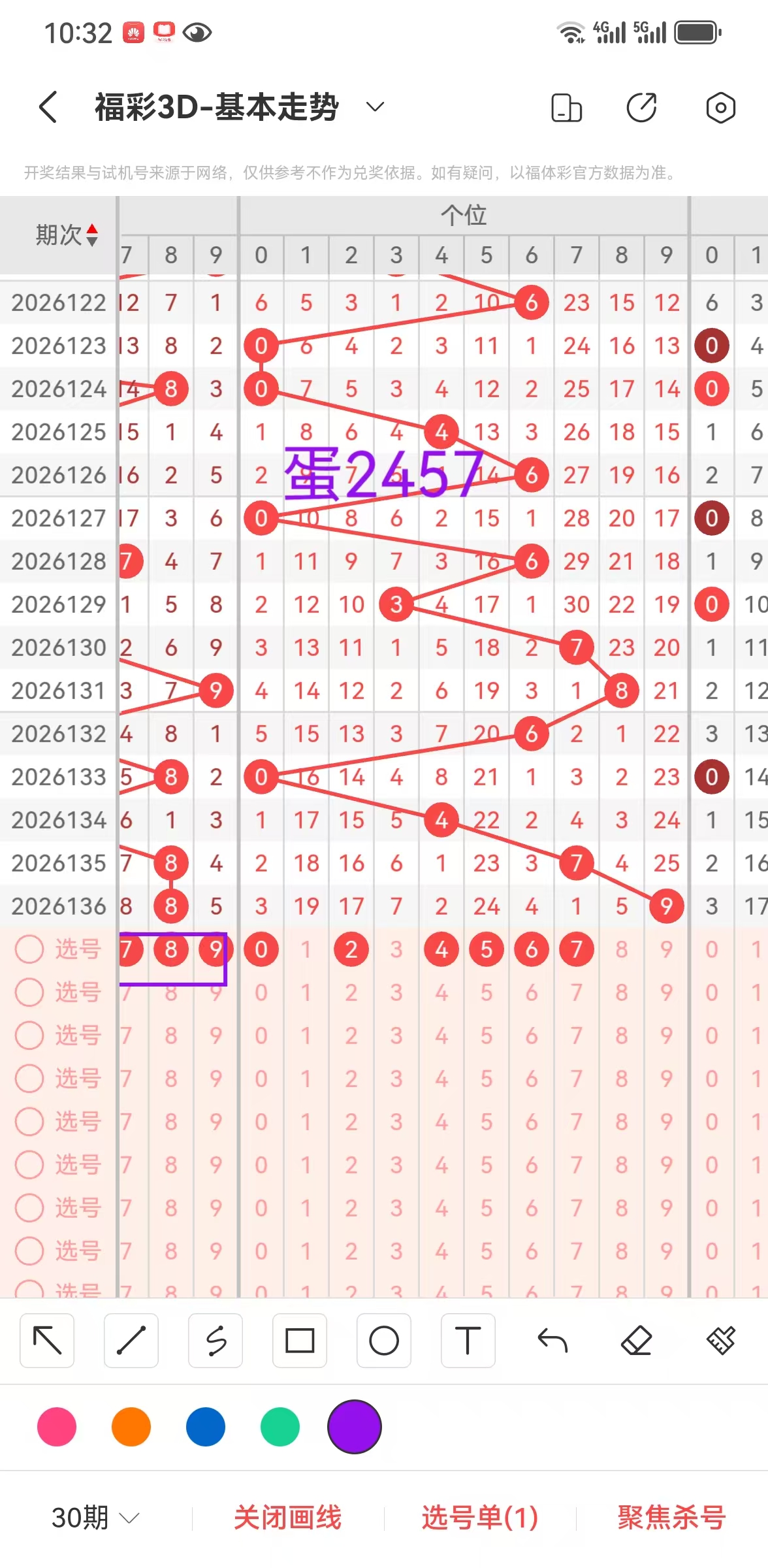Viewport: 768px width, 1568px height.
Task: Open the 30期 period dropdown
Action: point(95,1517)
